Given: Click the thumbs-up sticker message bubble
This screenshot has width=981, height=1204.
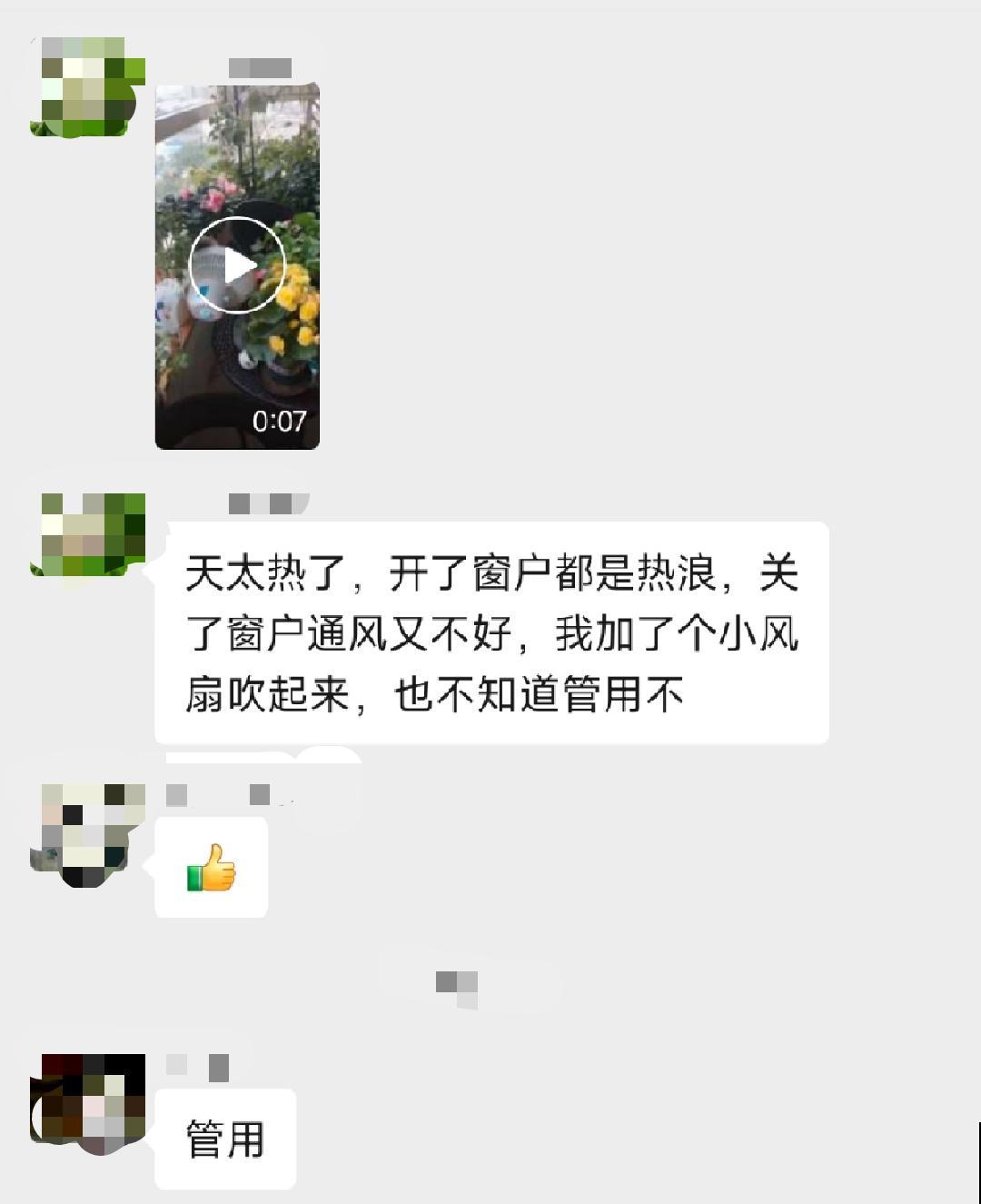Looking at the screenshot, I should (211, 868).
